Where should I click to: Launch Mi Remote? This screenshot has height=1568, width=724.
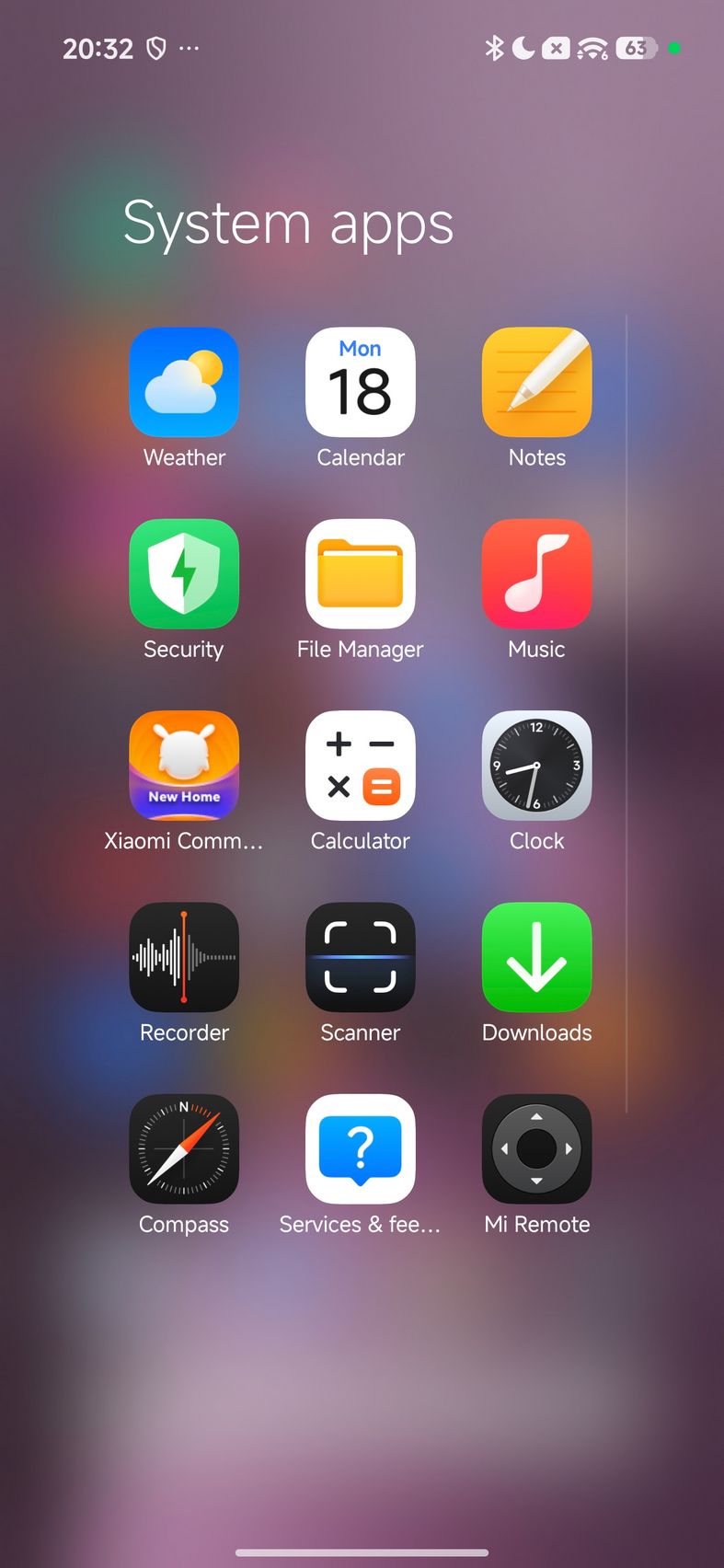coord(537,1148)
